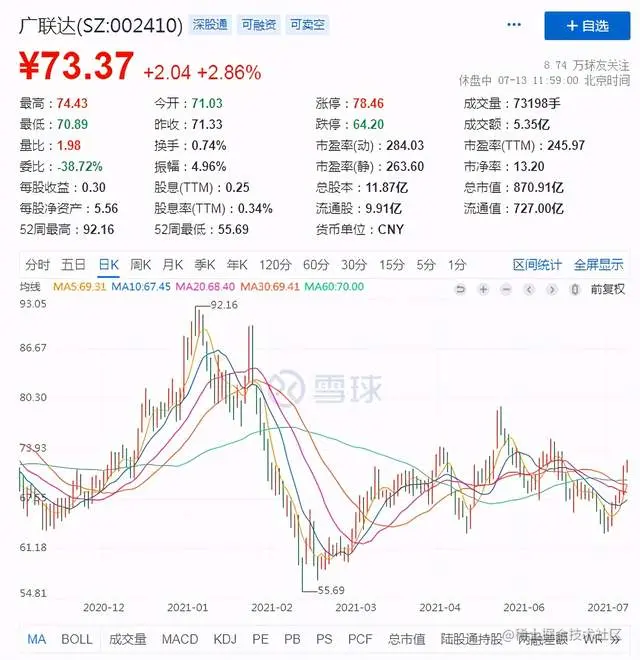This screenshot has height=660, width=640.
Task: Show the BOLL indicator
Action: pyautogui.click(x=76, y=639)
